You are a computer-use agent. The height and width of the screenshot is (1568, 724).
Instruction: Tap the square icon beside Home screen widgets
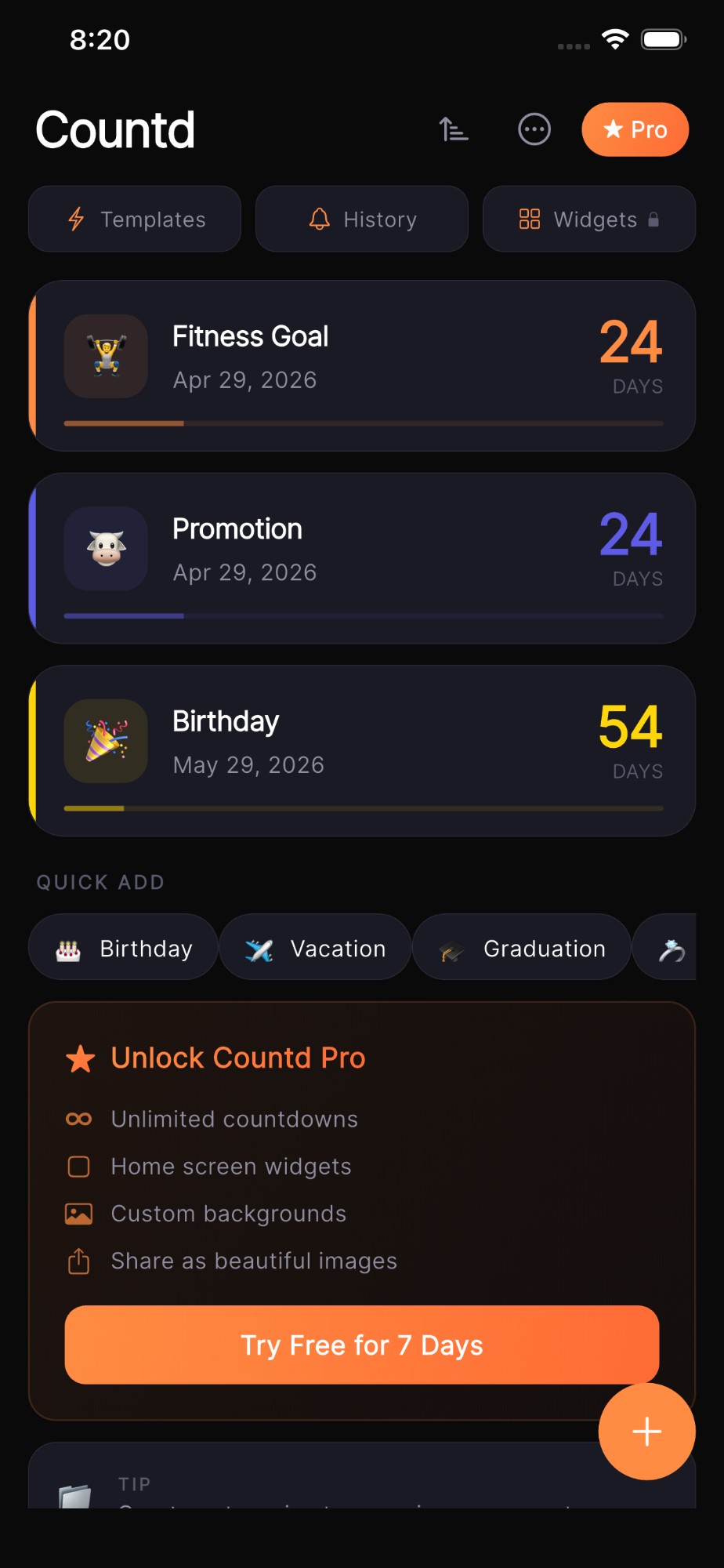tap(78, 1167)
